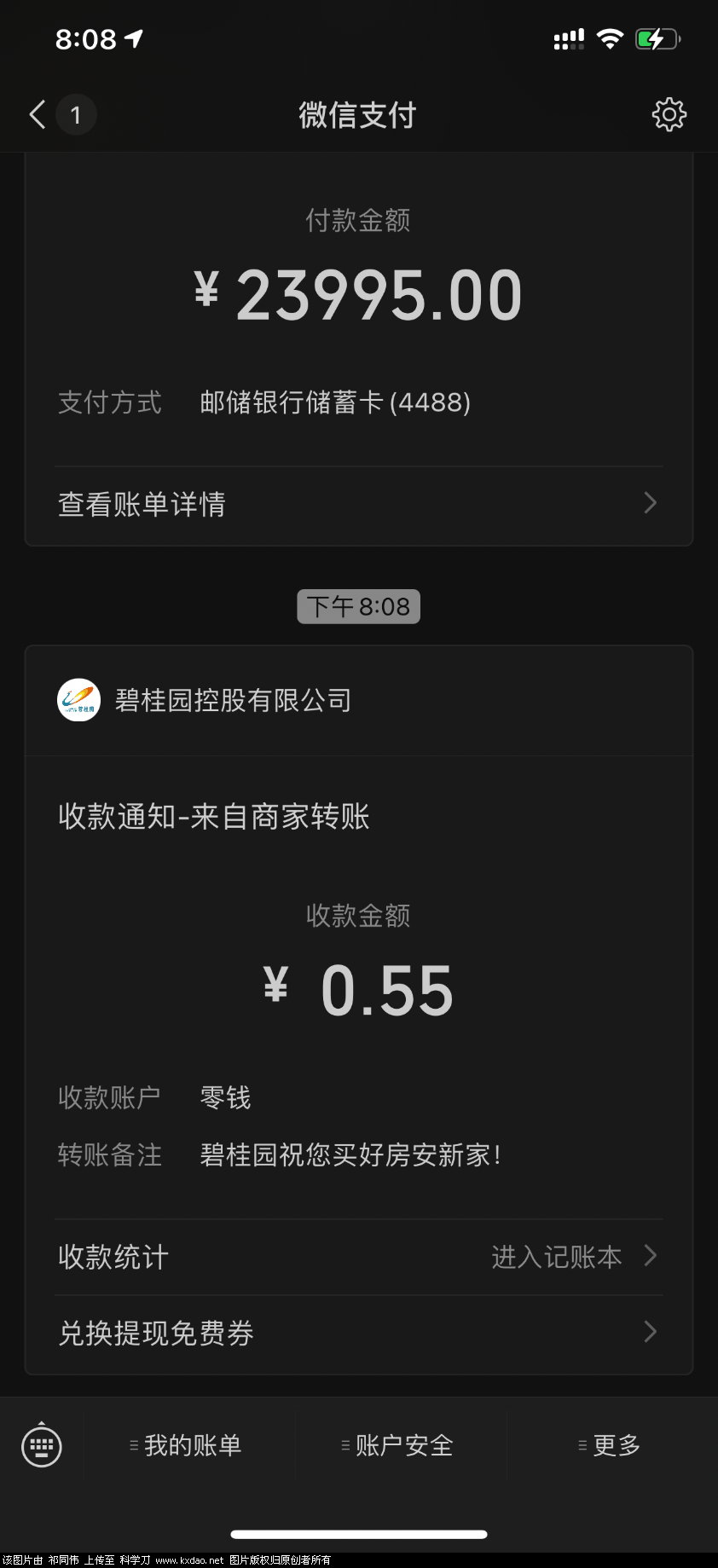Image resolution: width=718 pixels, height=1568 pixels.
Task: Open 查看账单详情 for the 23995.00 payment
Action: coord(358,504)
